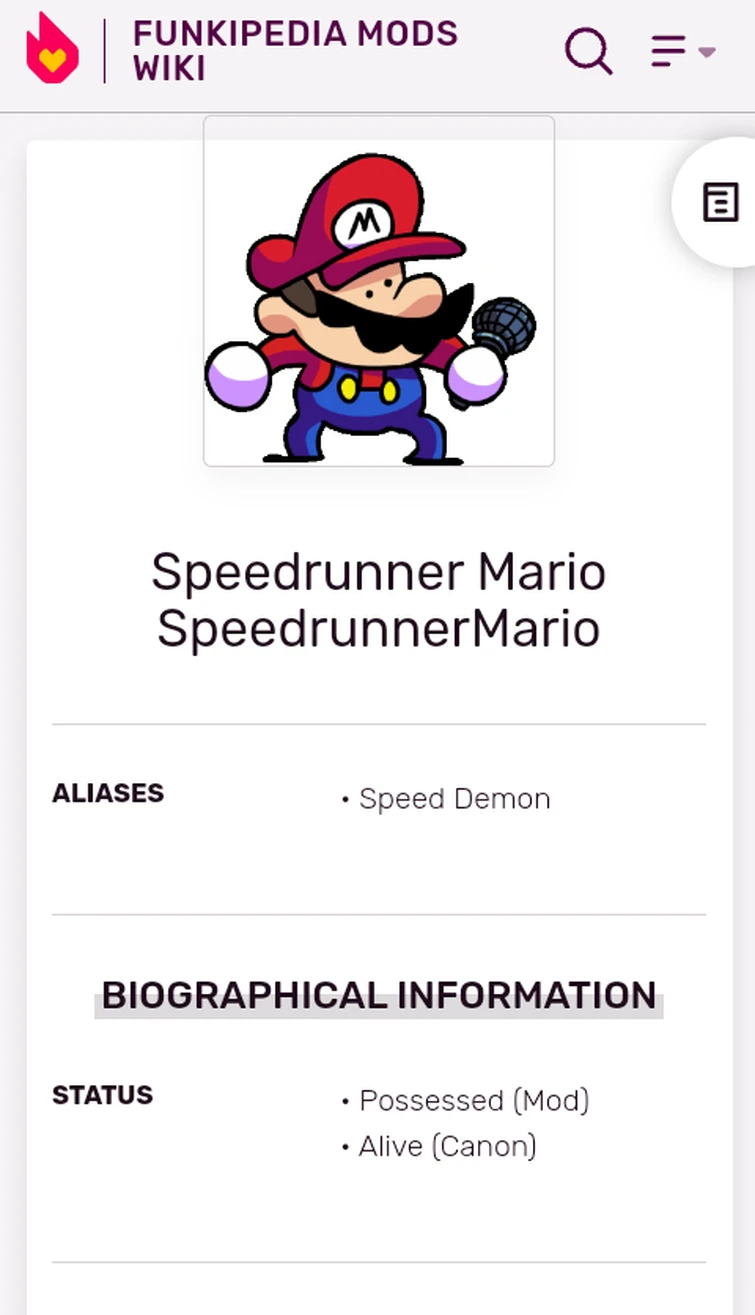Screen dimensions: 755x1315
Task: Open the Fandom home logo
Action: (x=52, y=49)
